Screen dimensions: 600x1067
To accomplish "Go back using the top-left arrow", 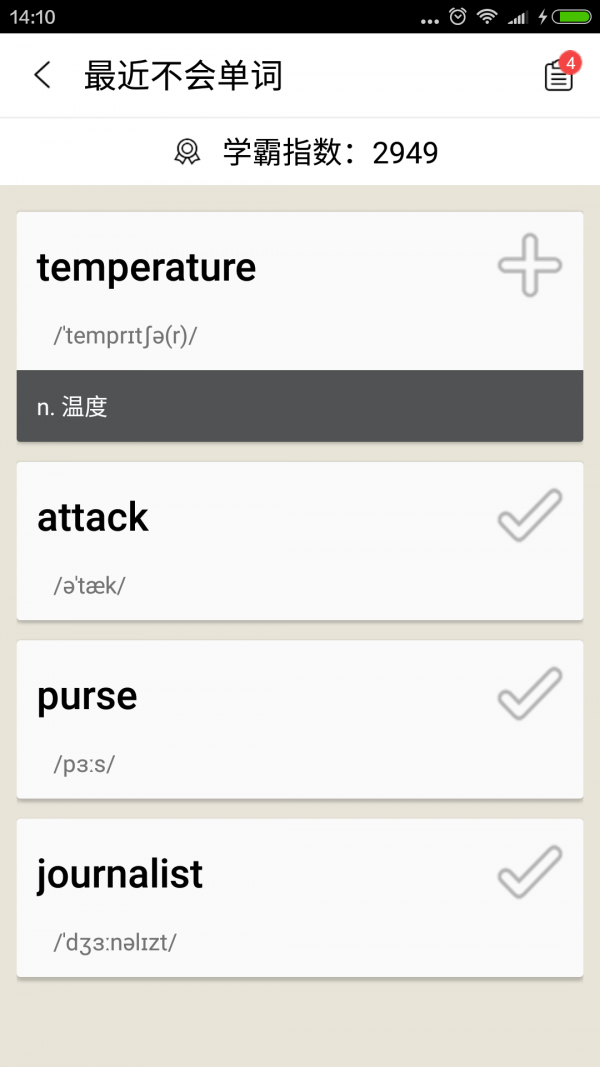I will pyautogui.click(x=42, y=75).
